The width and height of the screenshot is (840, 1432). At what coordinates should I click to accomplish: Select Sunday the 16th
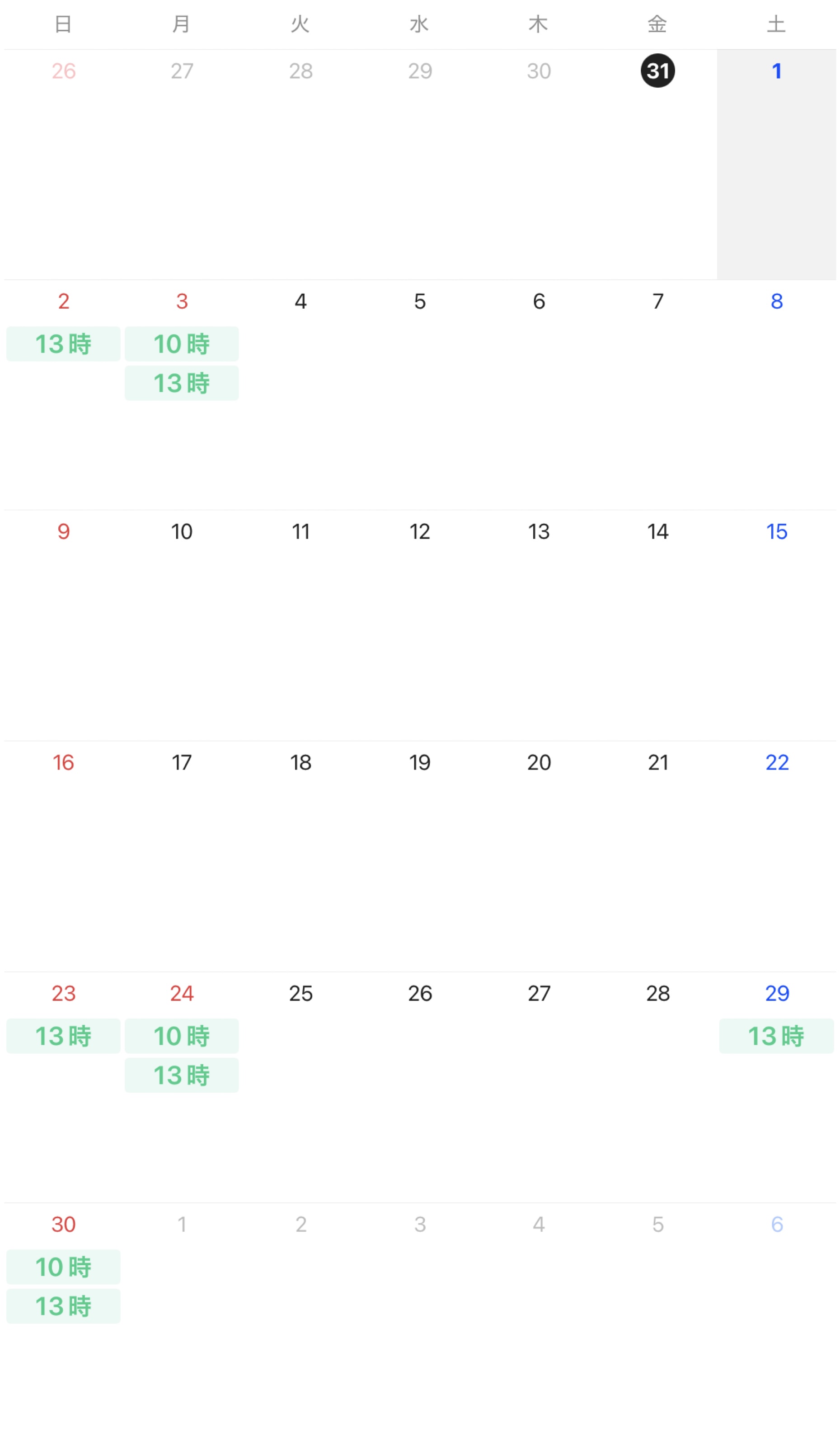pyautogui.click(x=63, y=763)
